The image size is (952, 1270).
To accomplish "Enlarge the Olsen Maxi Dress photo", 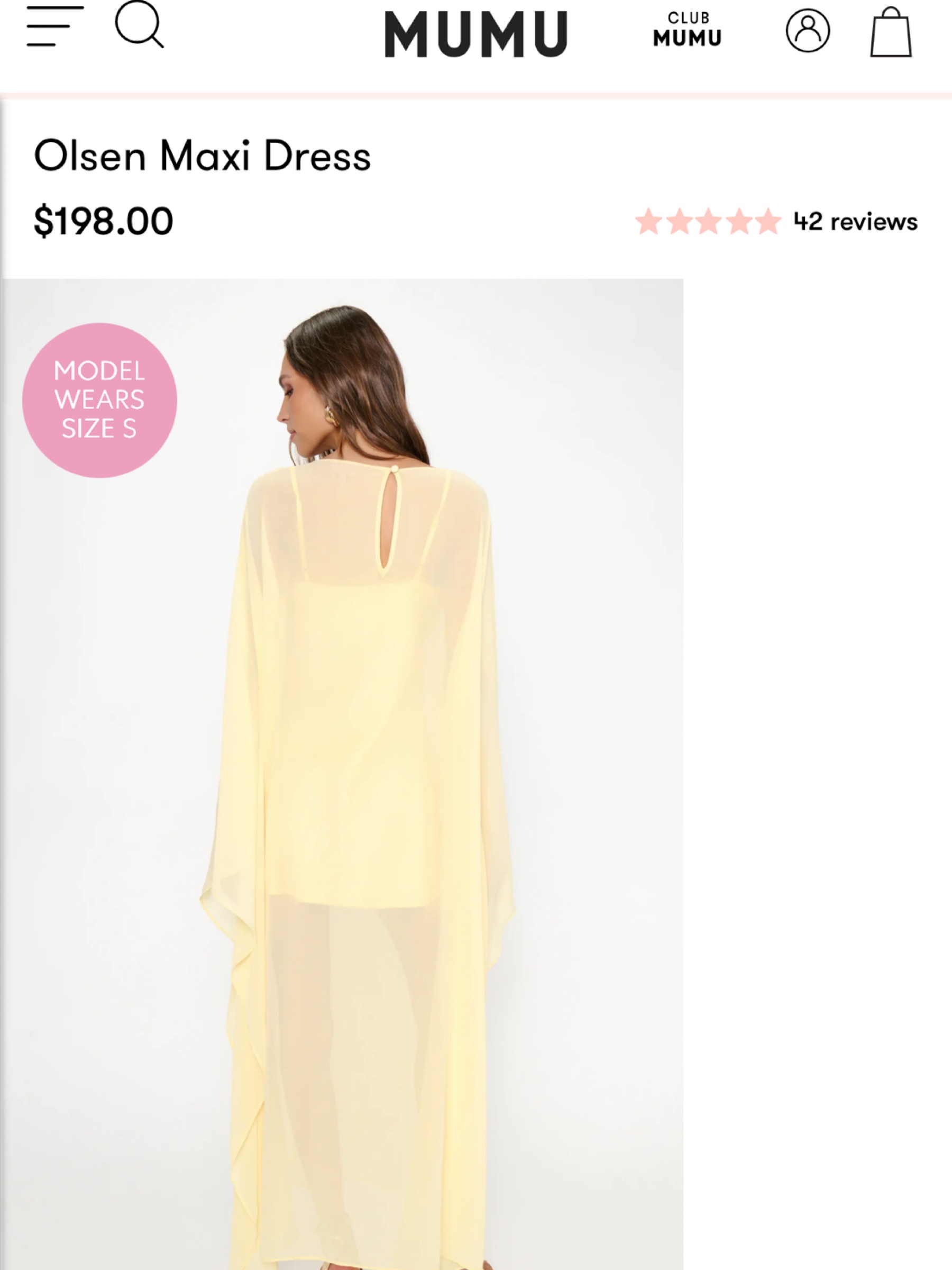I will pos(343,774).
